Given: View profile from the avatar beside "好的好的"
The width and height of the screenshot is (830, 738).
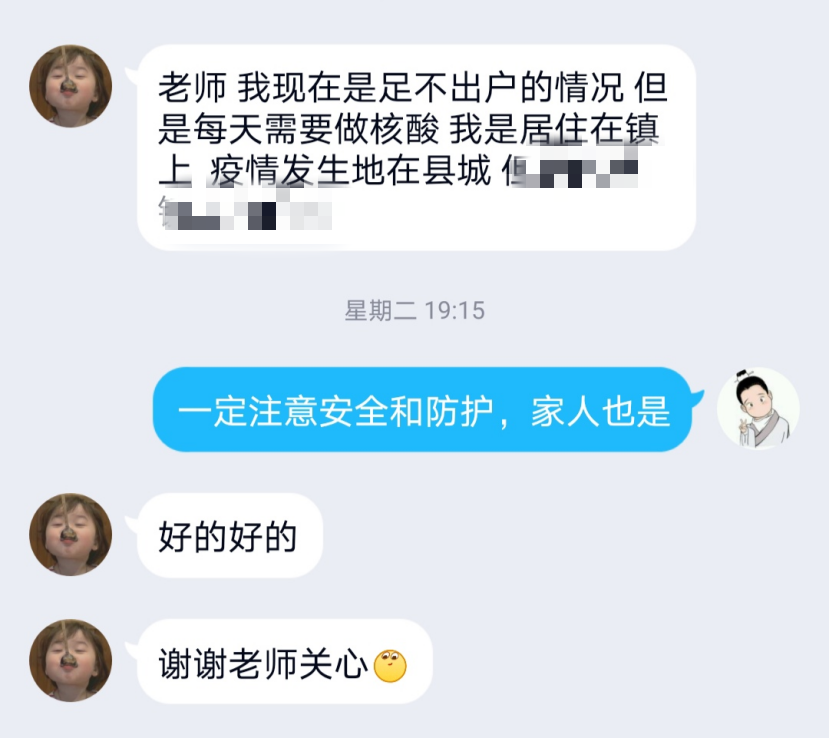Looking at the screenshot, I should [70, 534].
